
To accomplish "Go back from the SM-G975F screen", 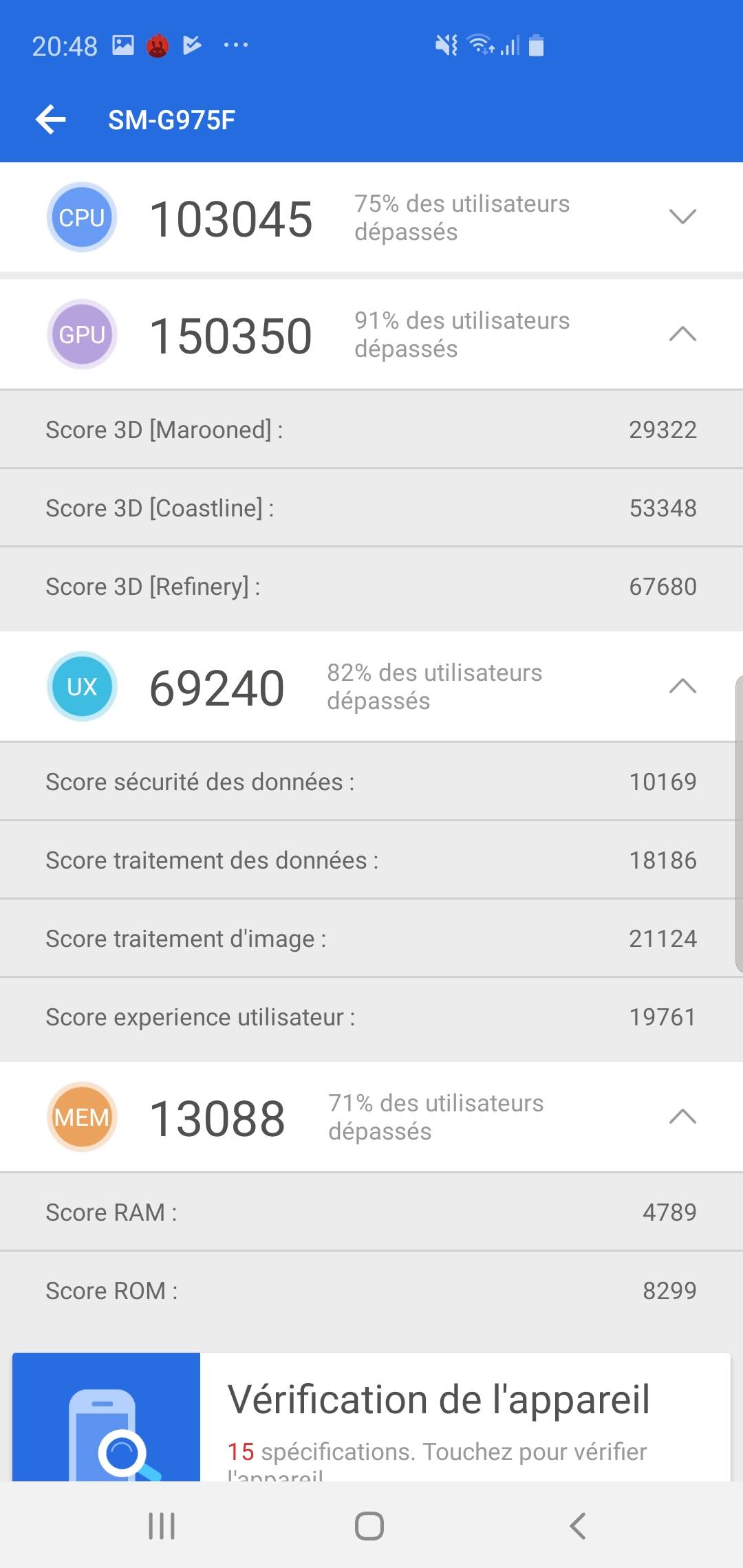I will click(51, 120).
